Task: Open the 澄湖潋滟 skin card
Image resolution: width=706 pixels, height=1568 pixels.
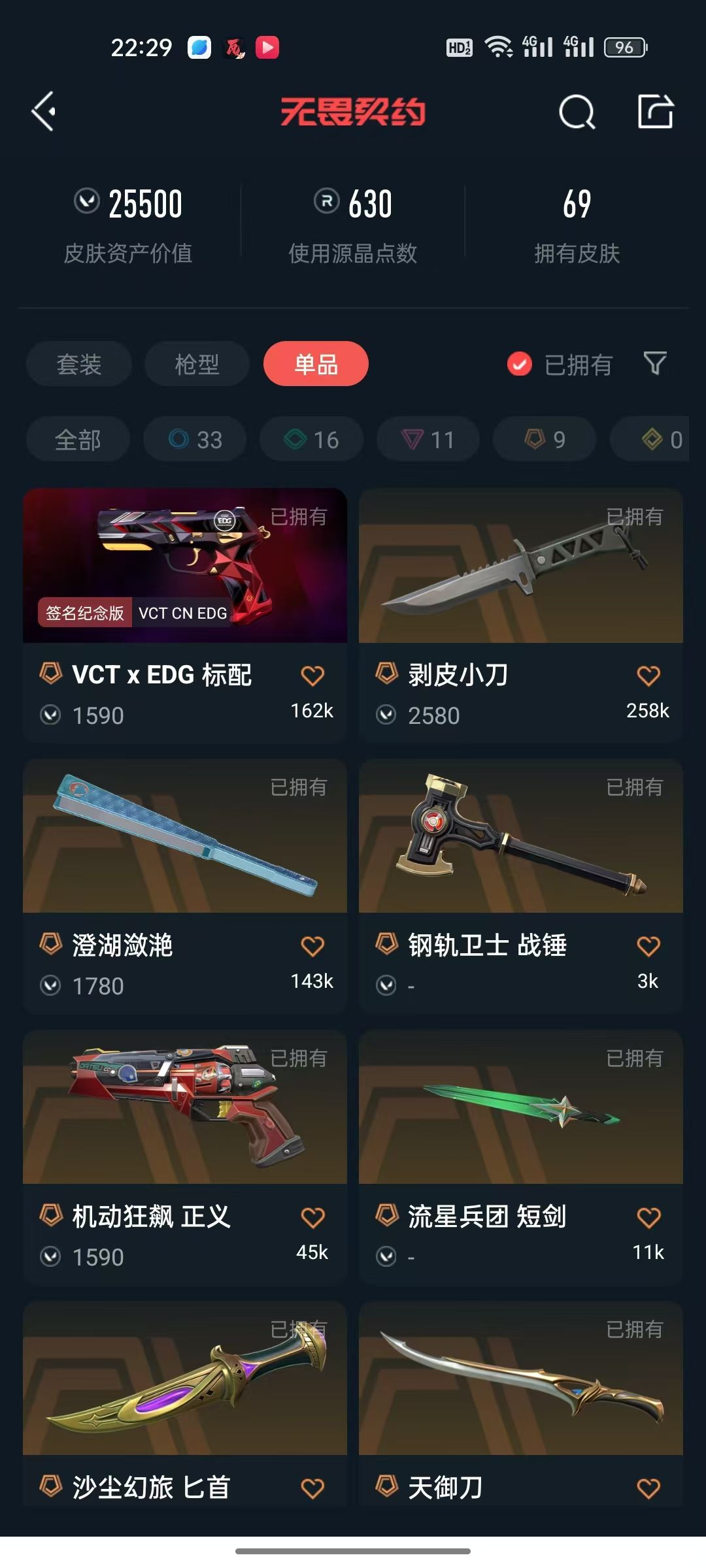Action: pos(185,886)
